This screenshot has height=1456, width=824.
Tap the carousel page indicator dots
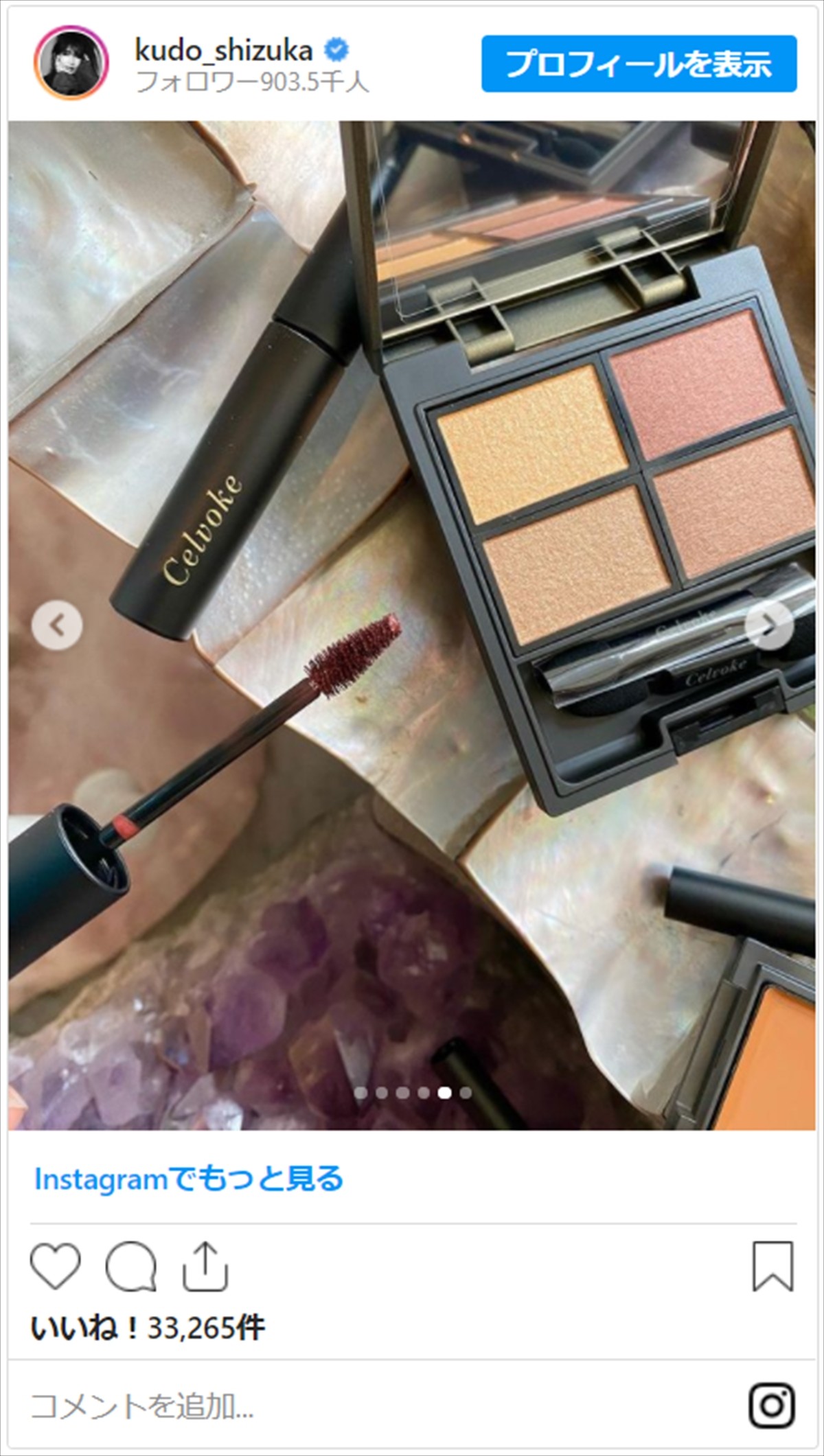click(413, 1093)
